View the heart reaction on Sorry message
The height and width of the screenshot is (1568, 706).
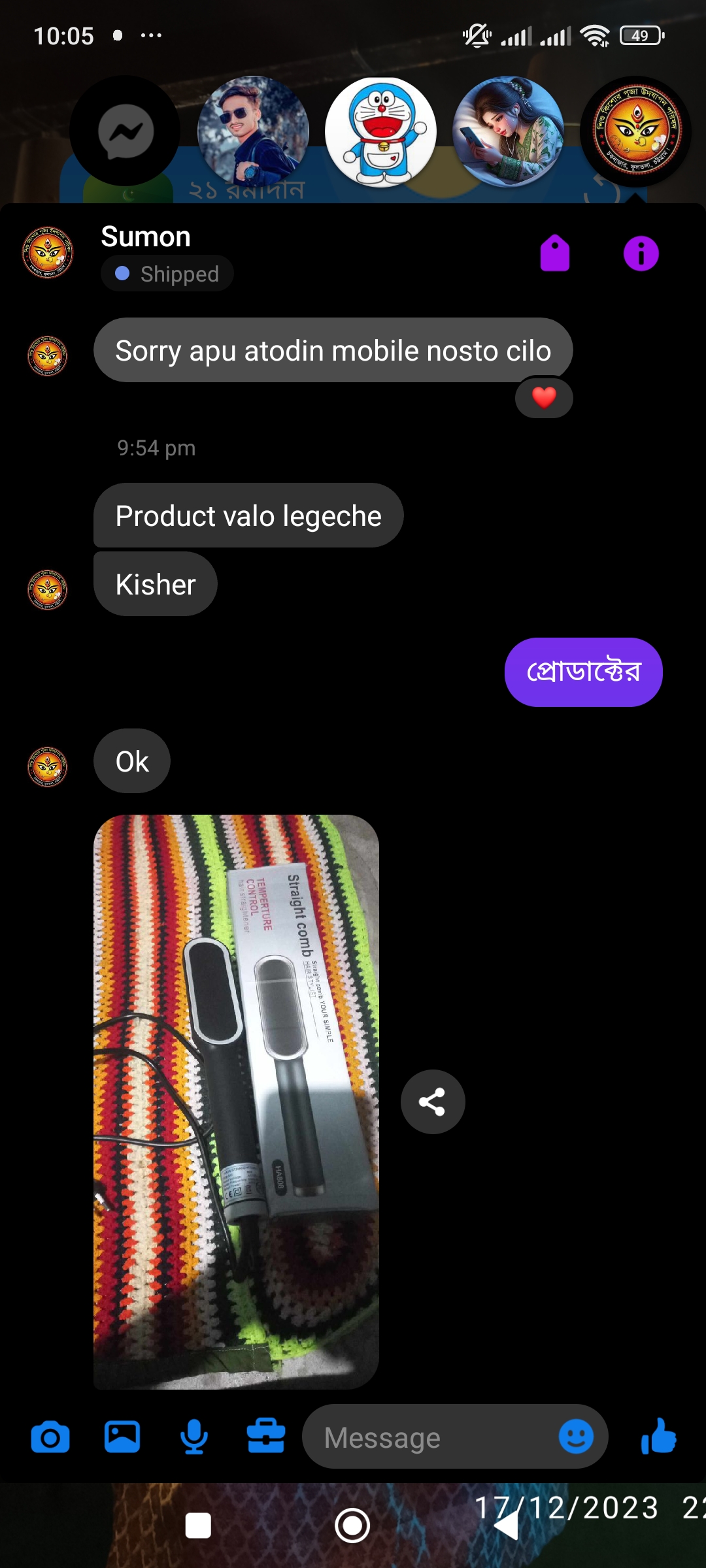[x=544, y=397]
